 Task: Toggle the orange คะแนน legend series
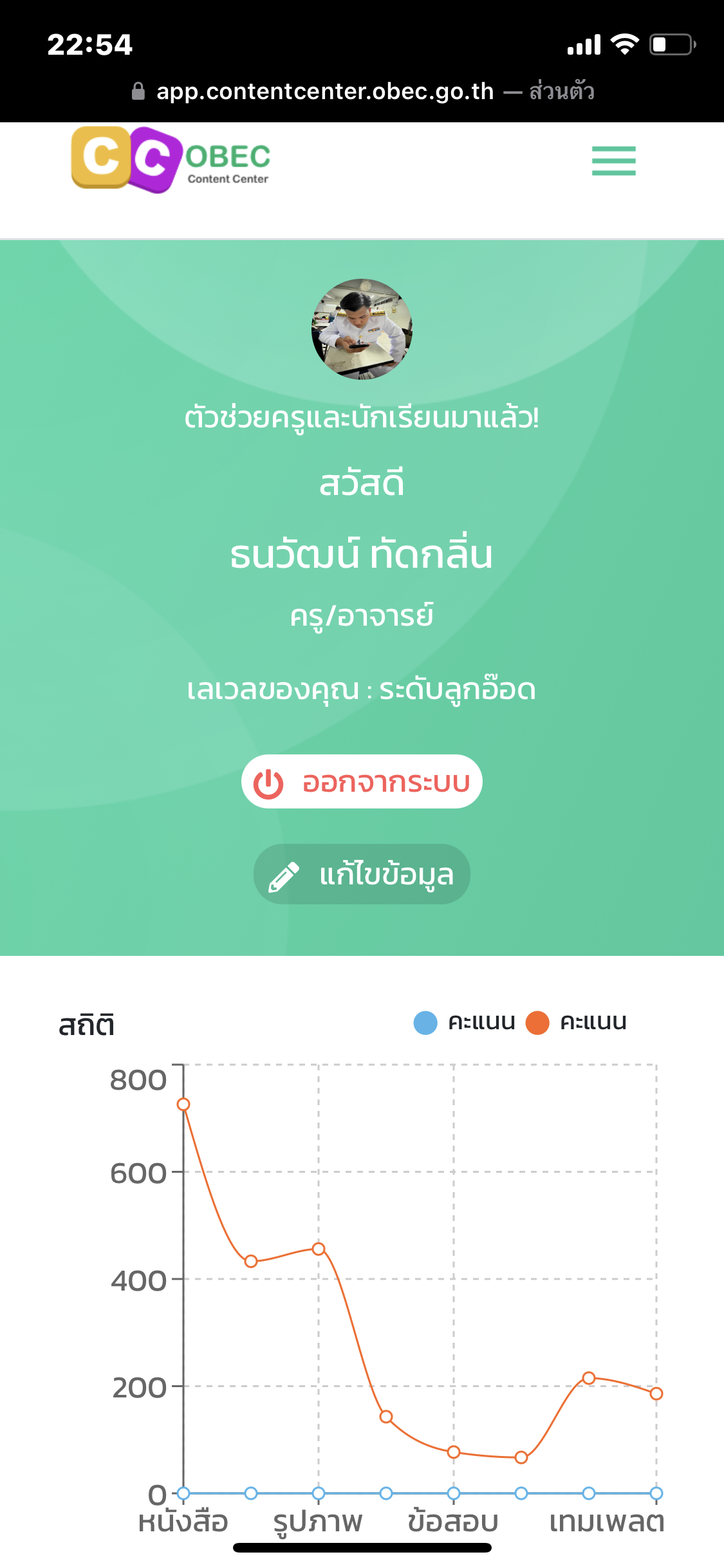pos(576,1022)
